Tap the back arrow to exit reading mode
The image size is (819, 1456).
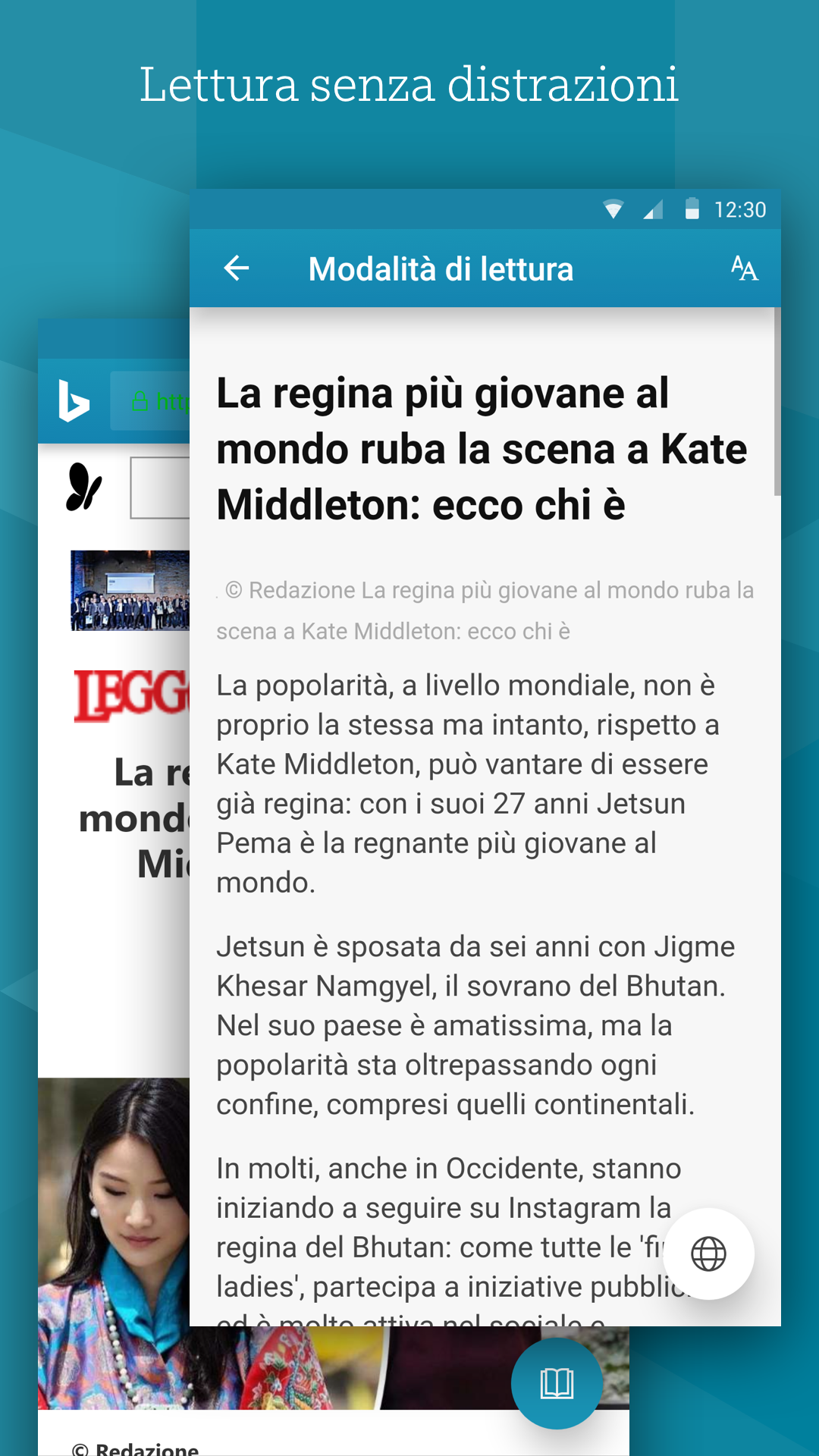pos(237,268)
